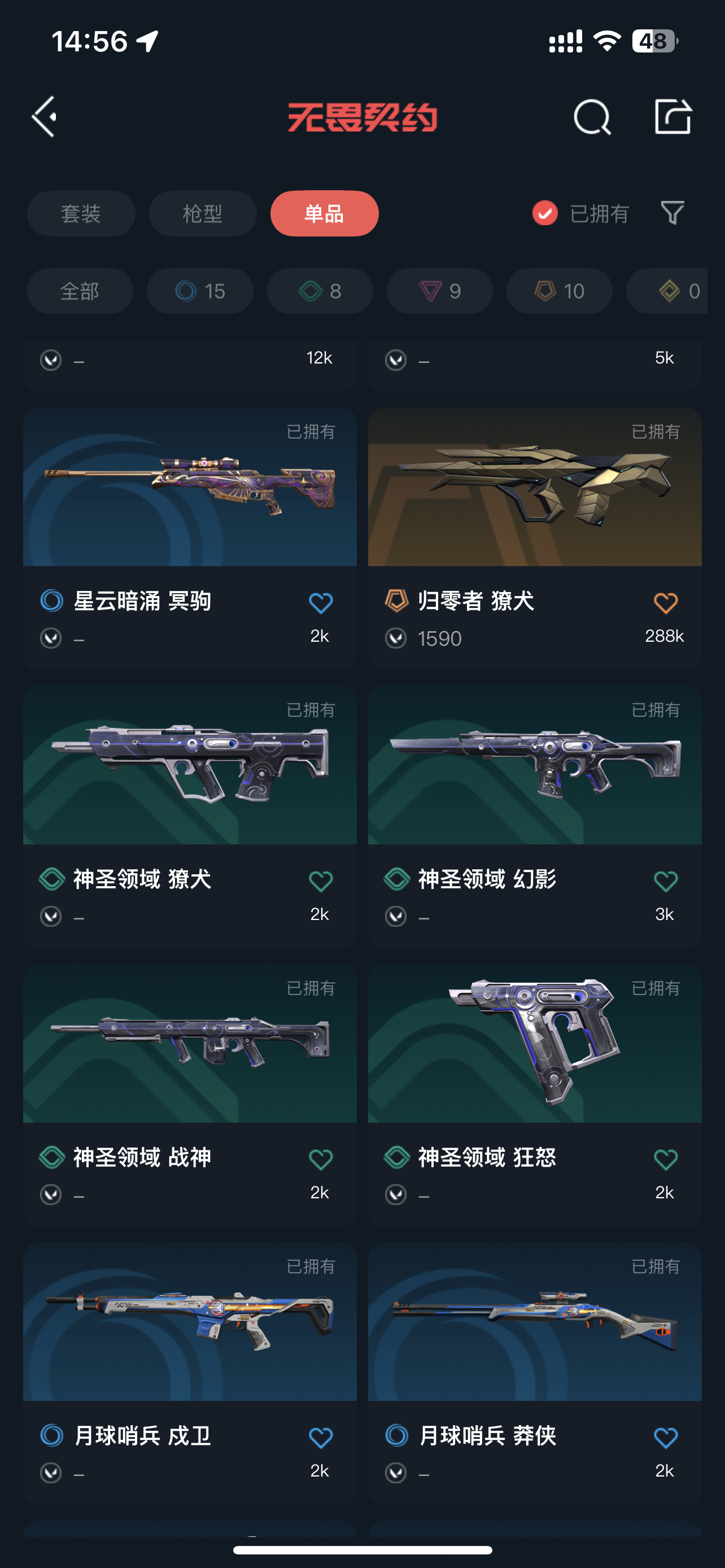Favorite the 神圣领域 幻影 skin
The width and height of the screenshot is (725, 1568).
pos(665,882)
